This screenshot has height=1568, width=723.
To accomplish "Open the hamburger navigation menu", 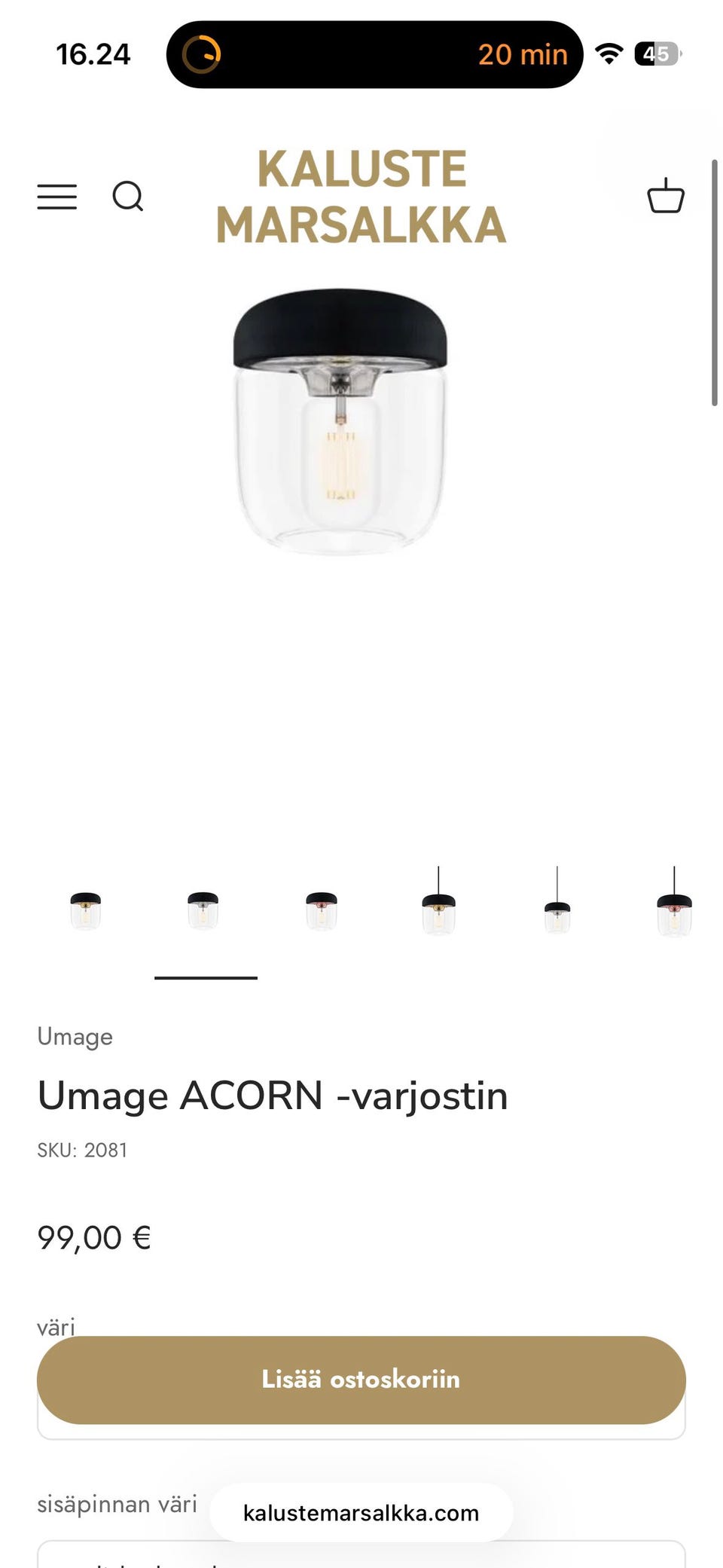I will pyautogui.click(x=57, y=197).
